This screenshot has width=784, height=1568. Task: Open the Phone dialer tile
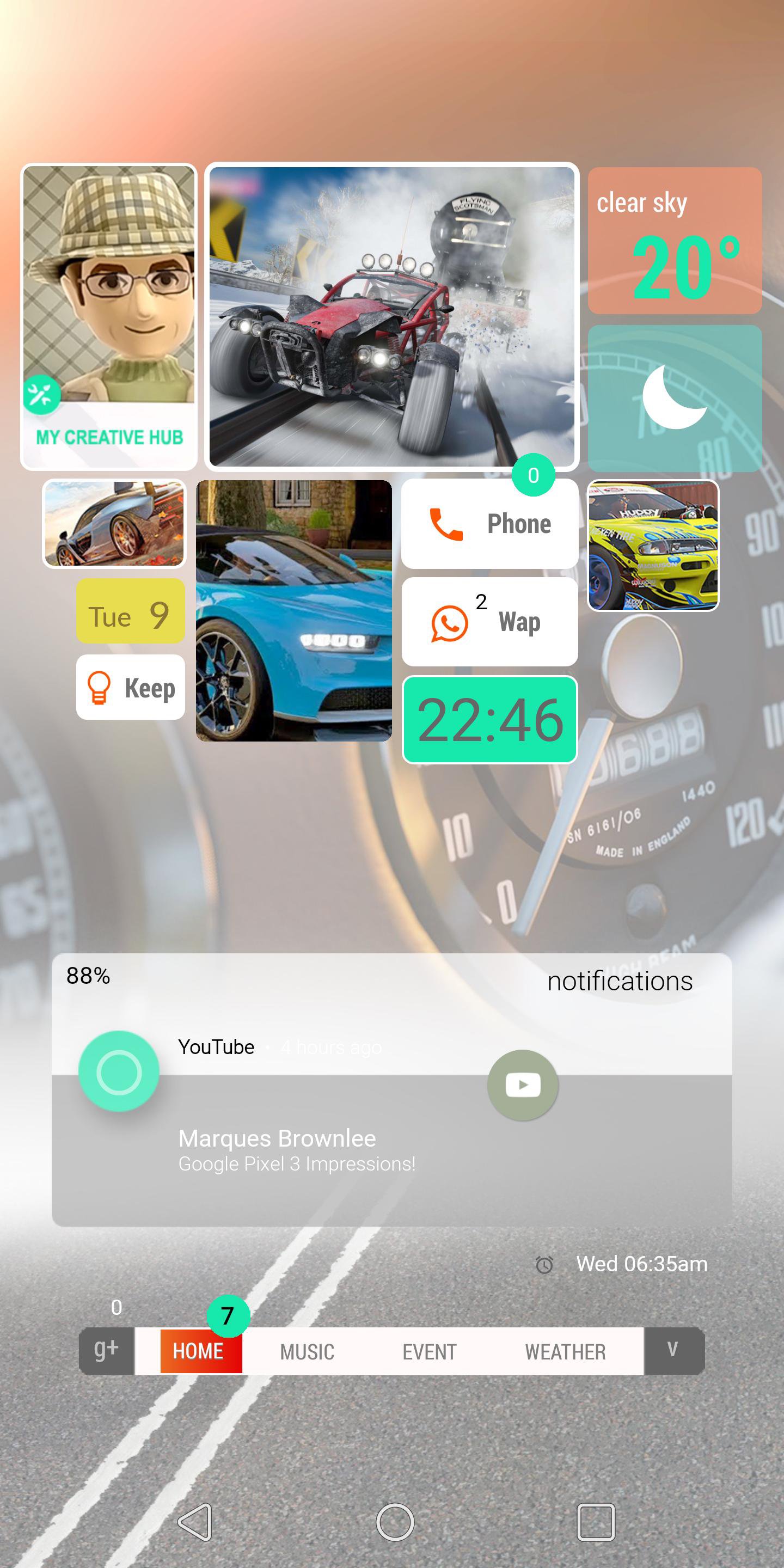(489, 522)
